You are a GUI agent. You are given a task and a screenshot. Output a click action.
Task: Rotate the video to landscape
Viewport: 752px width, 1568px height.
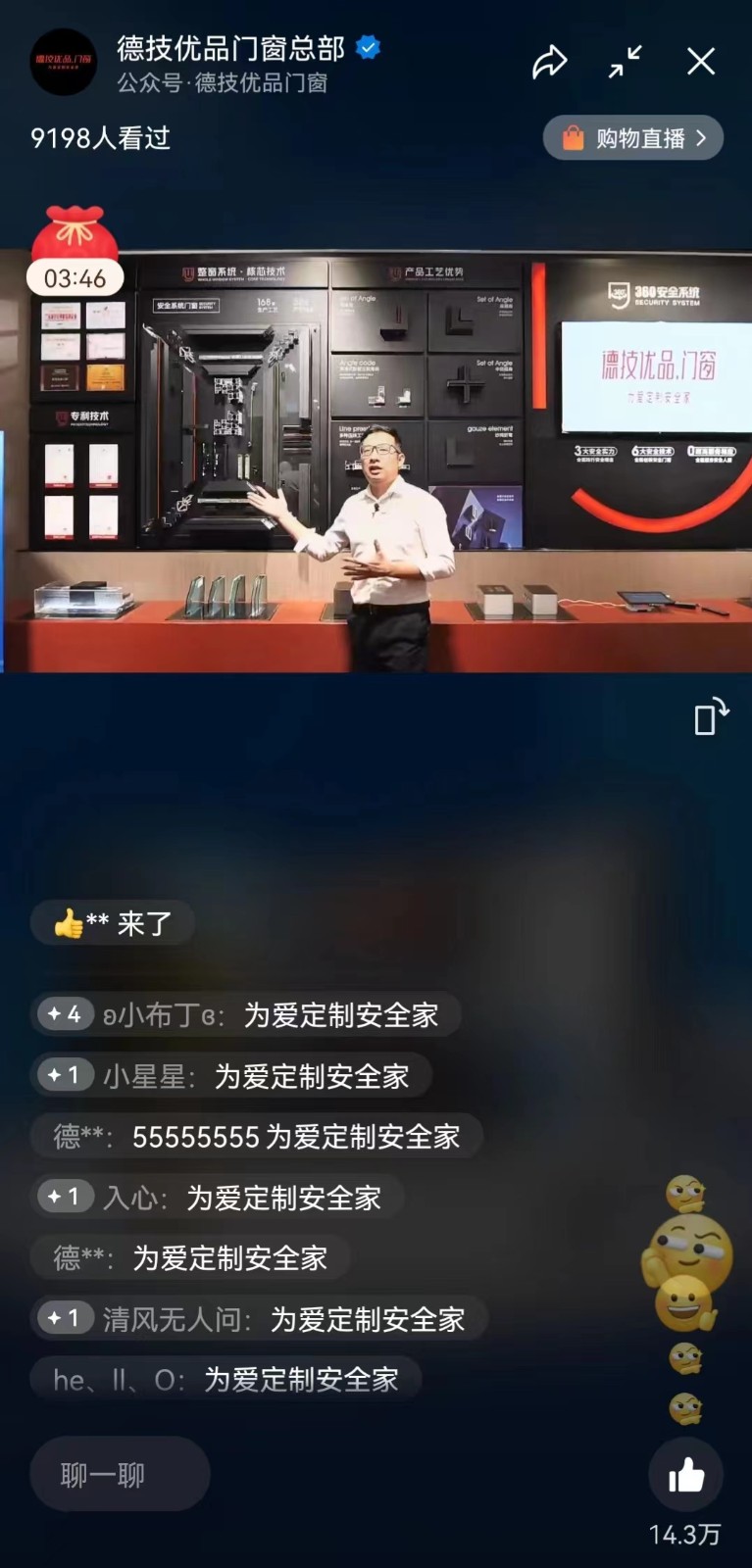coord(710,716)
